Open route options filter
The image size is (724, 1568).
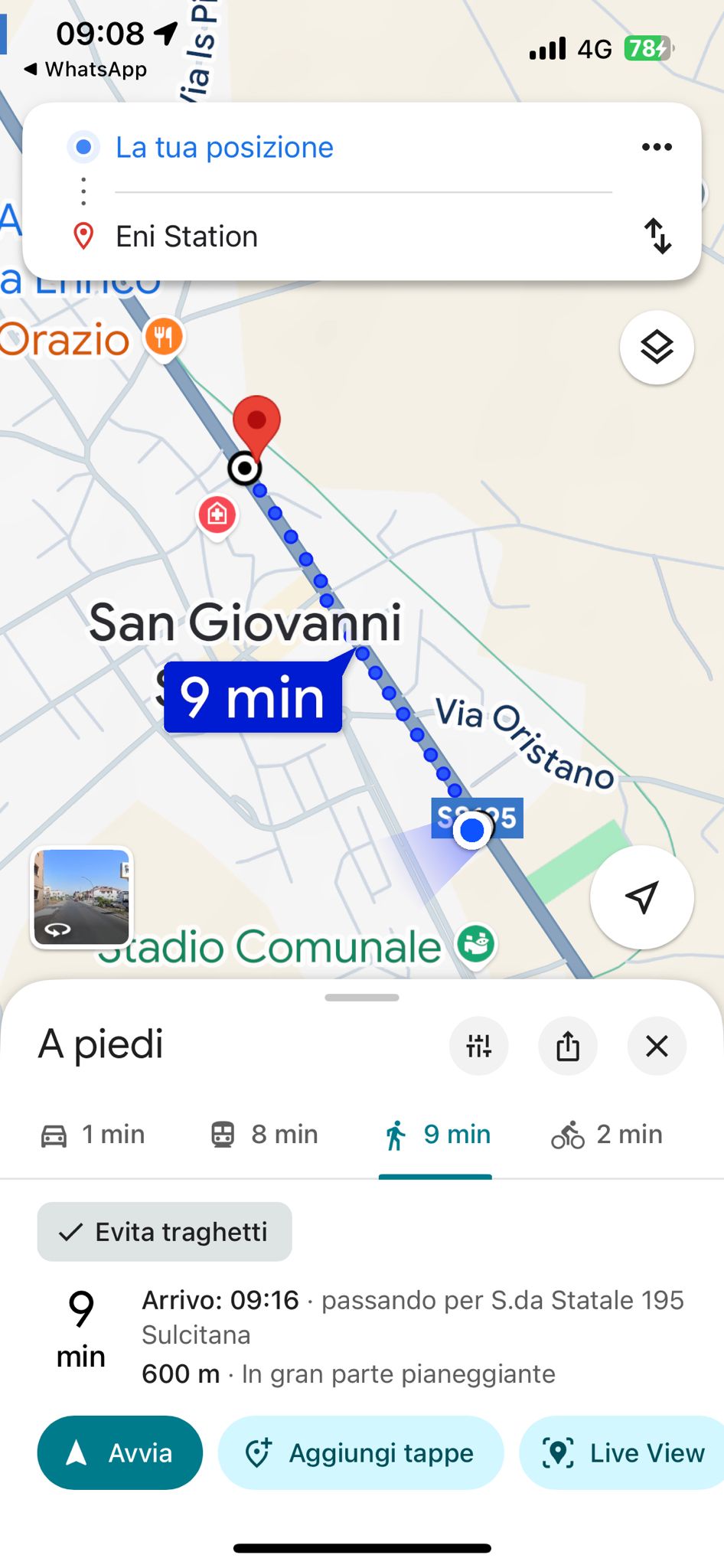[479, 1046]
